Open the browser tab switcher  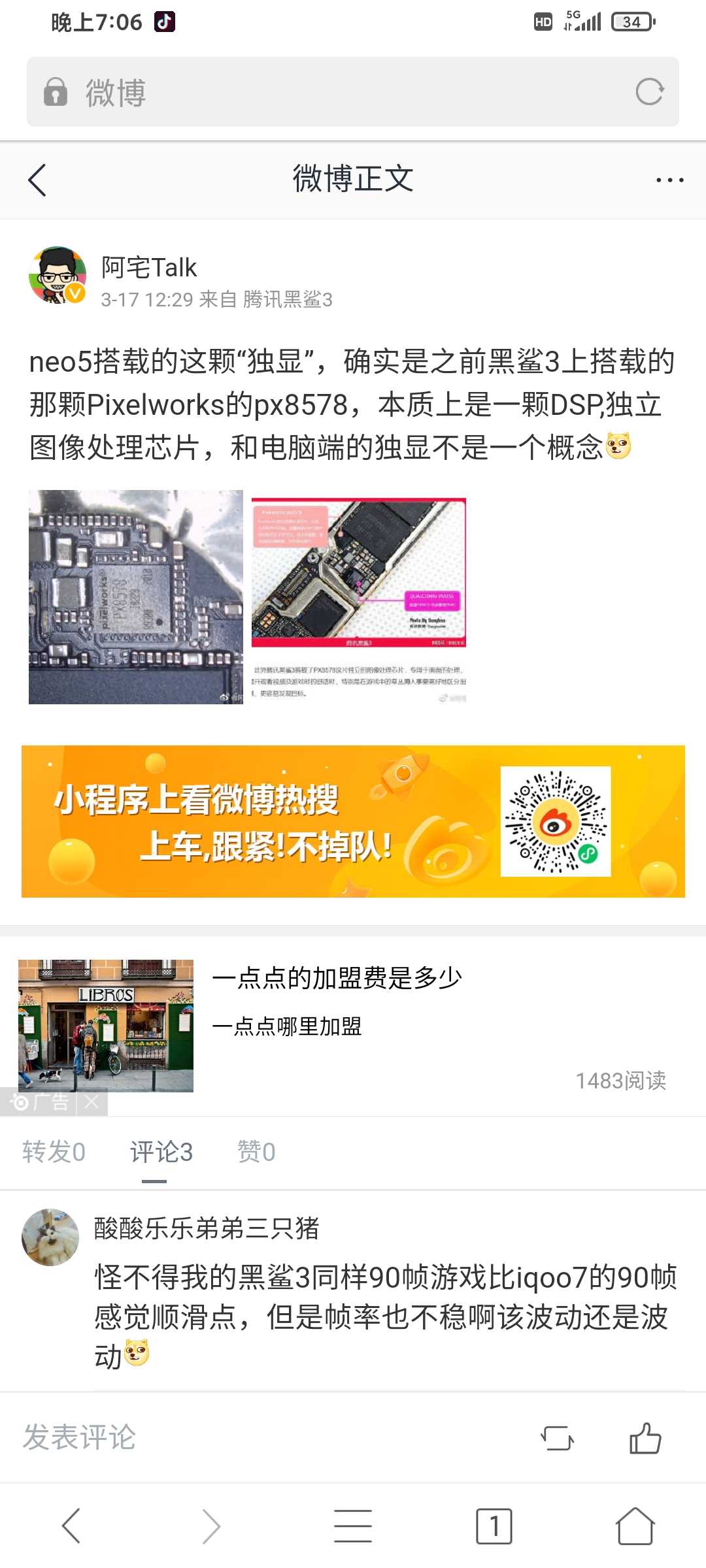(x=494, y=1526)
